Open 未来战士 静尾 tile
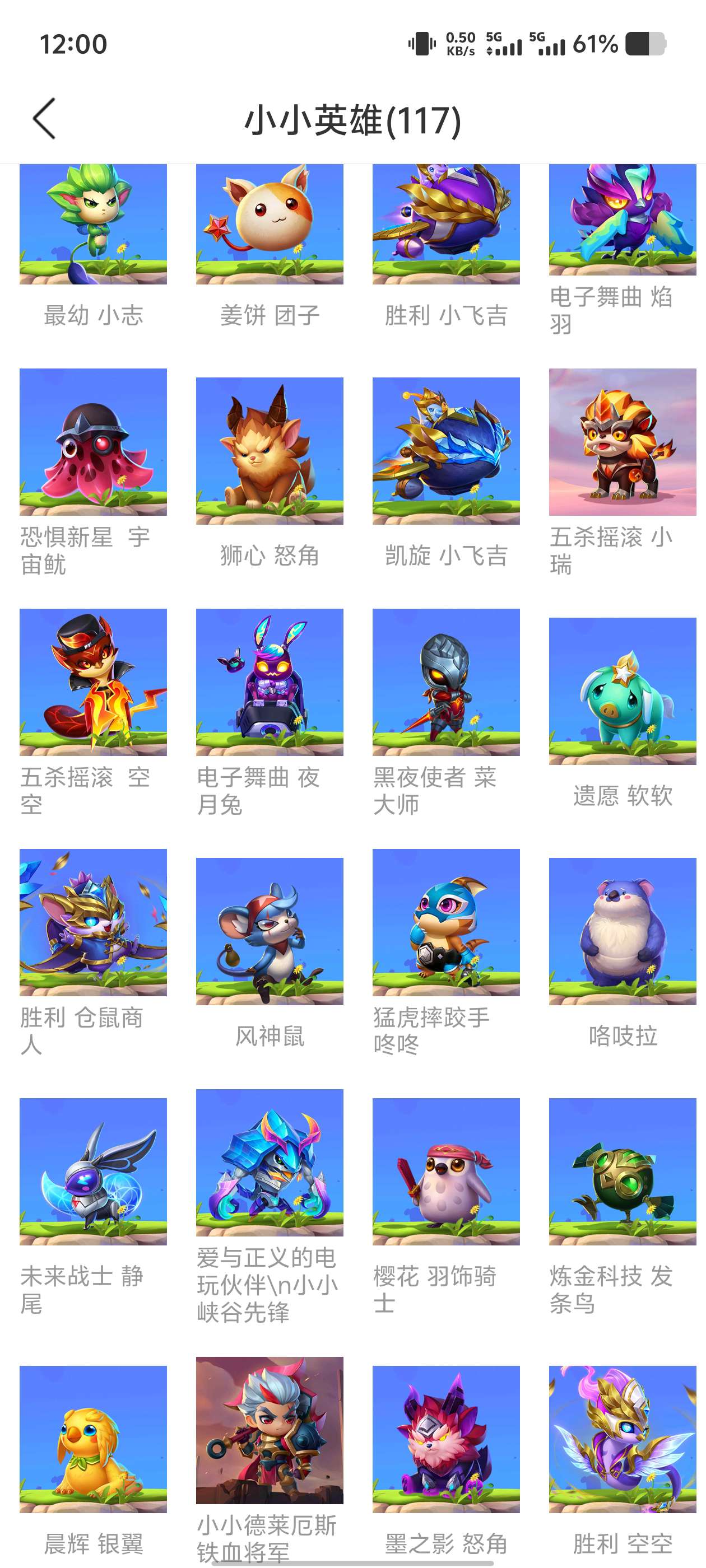Screen dimensions: 706x1568 pos(93,1171)
